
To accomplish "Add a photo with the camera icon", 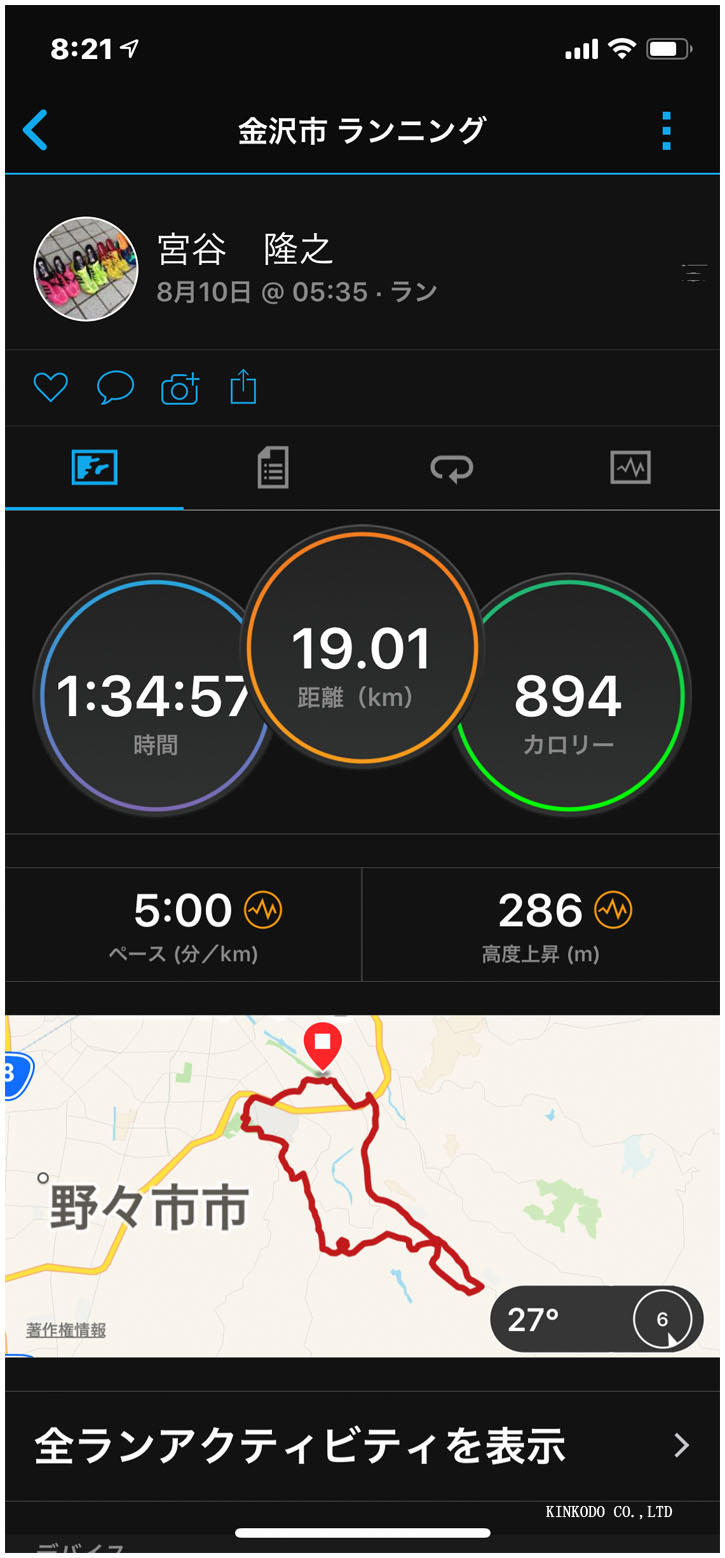I will tap(180, 387).
